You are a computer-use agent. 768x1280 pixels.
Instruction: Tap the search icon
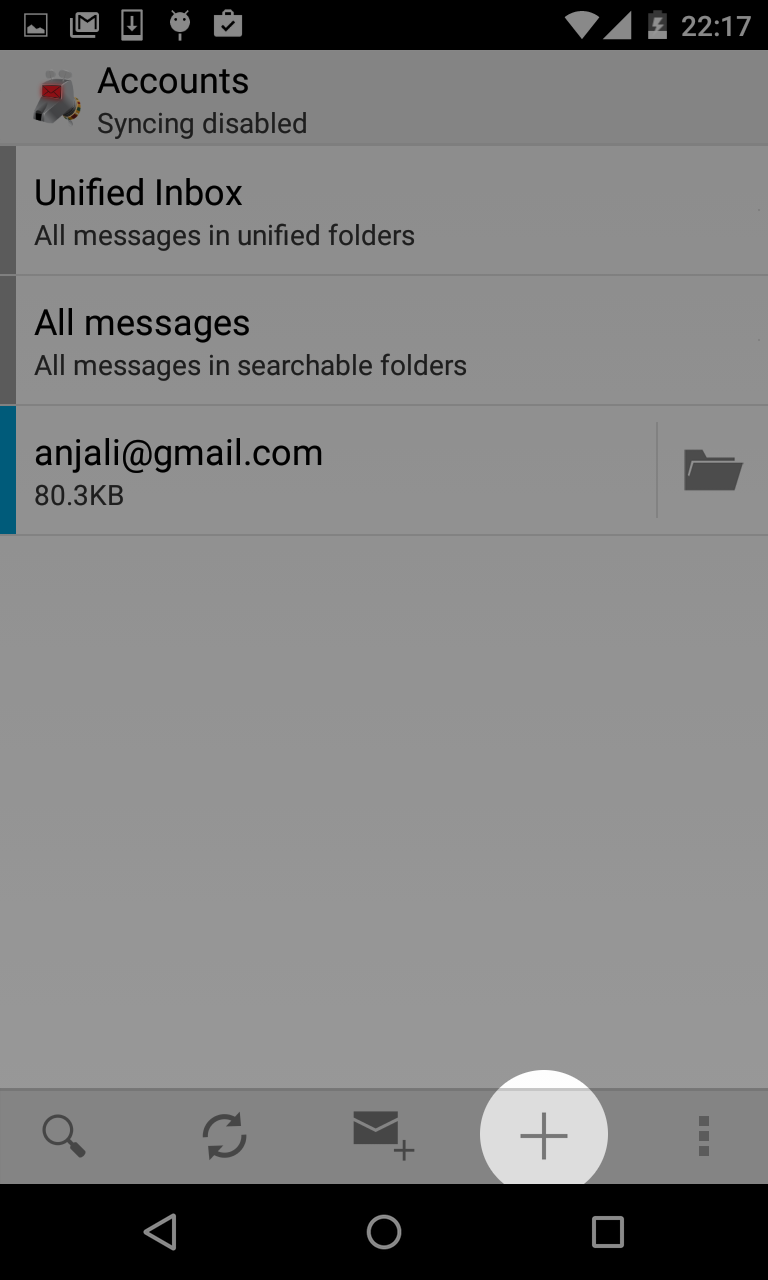point(64,1136)
